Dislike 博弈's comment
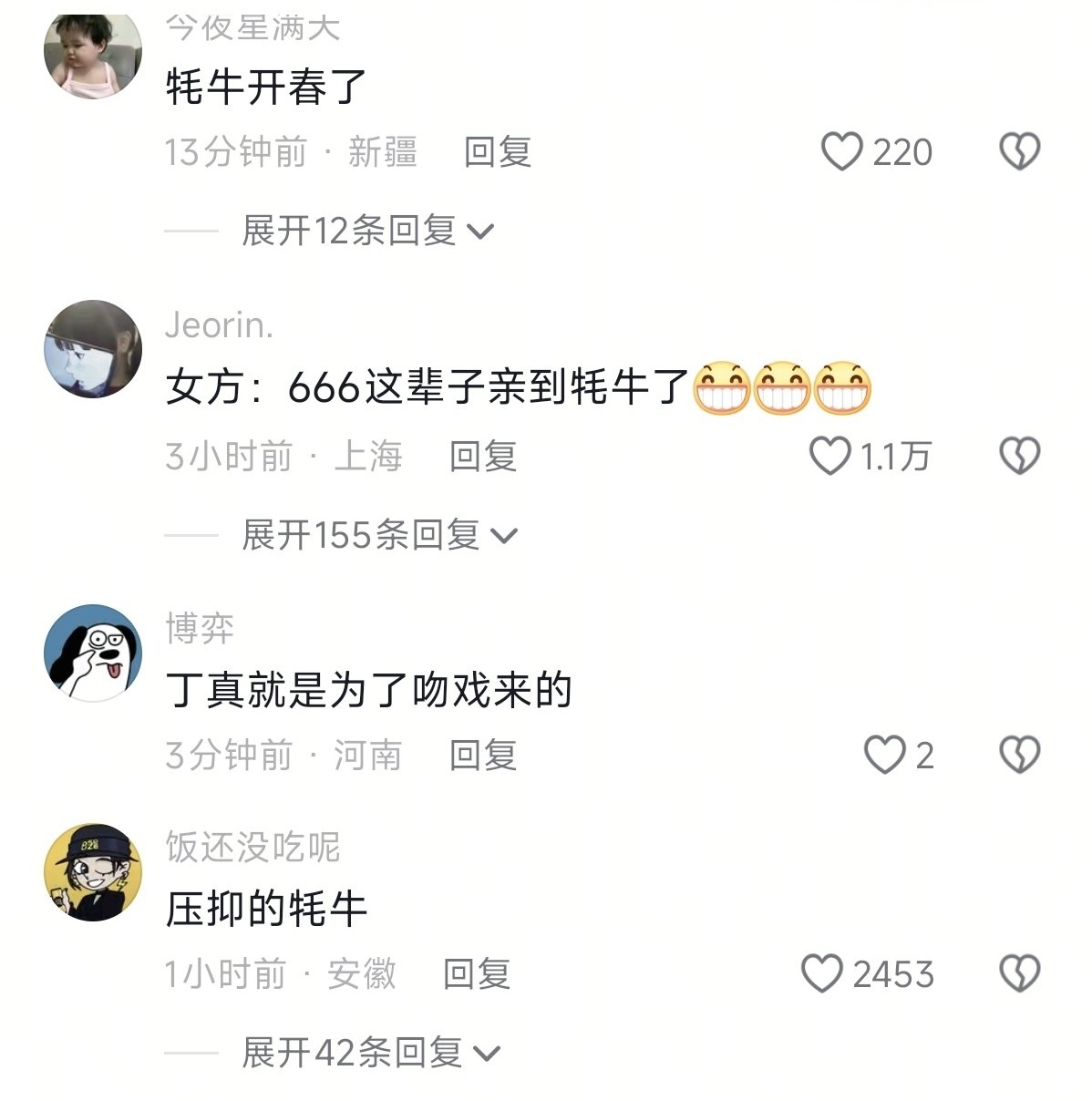This screenshot has width=1092, height=1101. 1019,755
